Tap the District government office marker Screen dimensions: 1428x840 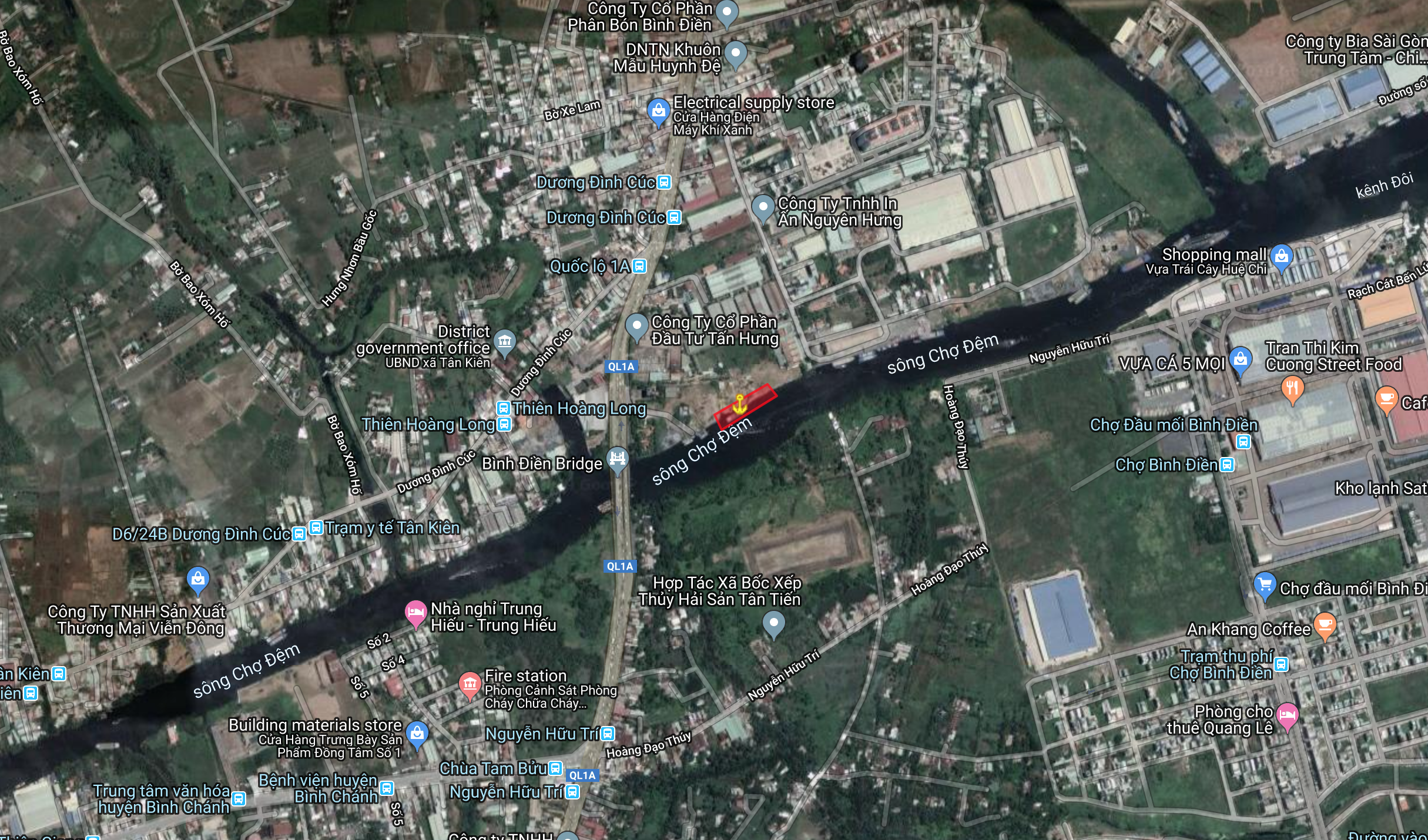(505, 341)
